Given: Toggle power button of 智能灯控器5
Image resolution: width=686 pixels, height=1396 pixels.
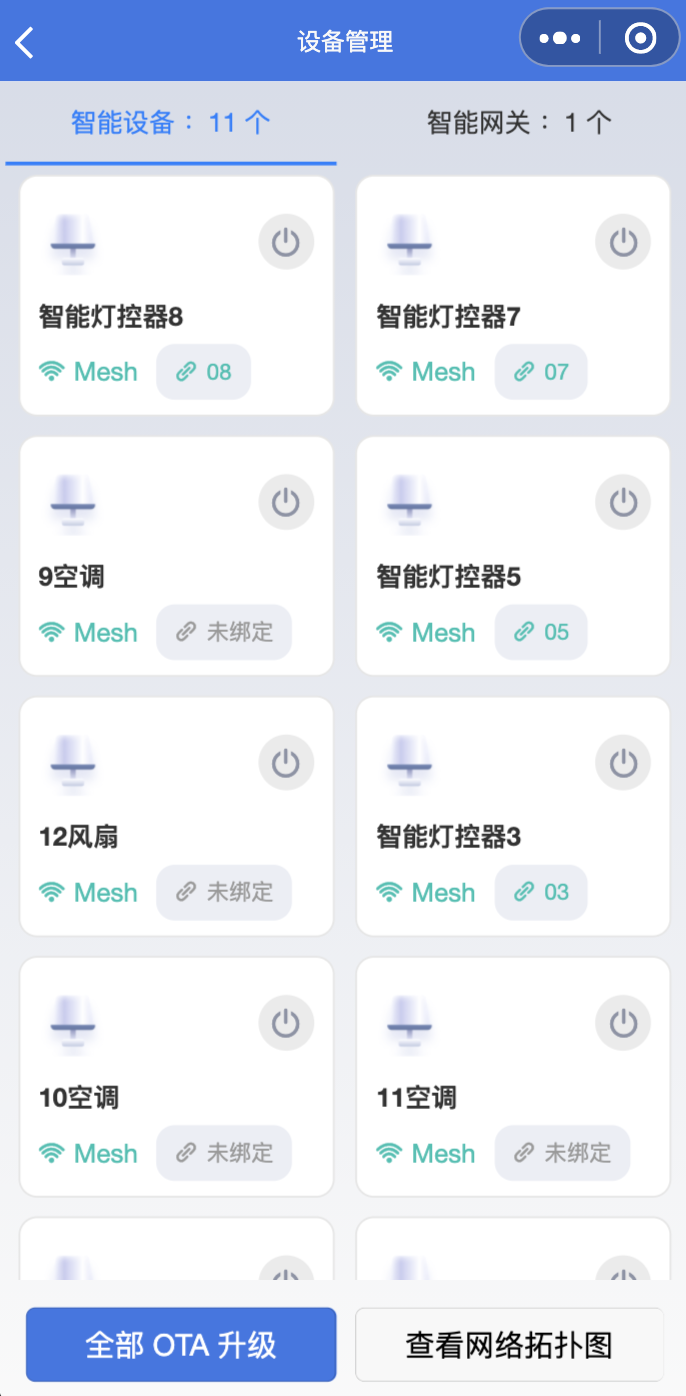Looking at the screenshot, I should tap(623, 502).
